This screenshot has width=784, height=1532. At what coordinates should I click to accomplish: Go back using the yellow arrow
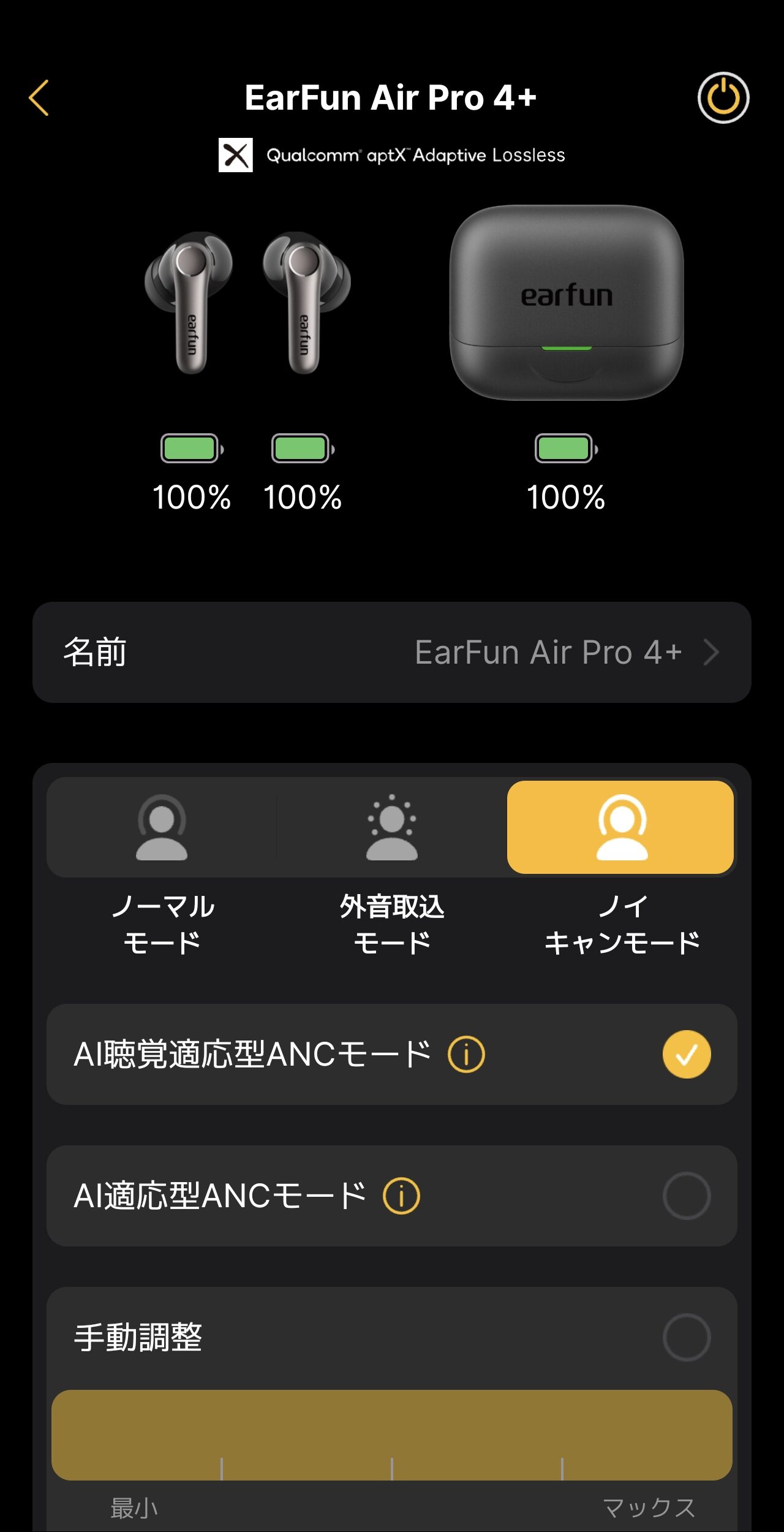point(39,98)
